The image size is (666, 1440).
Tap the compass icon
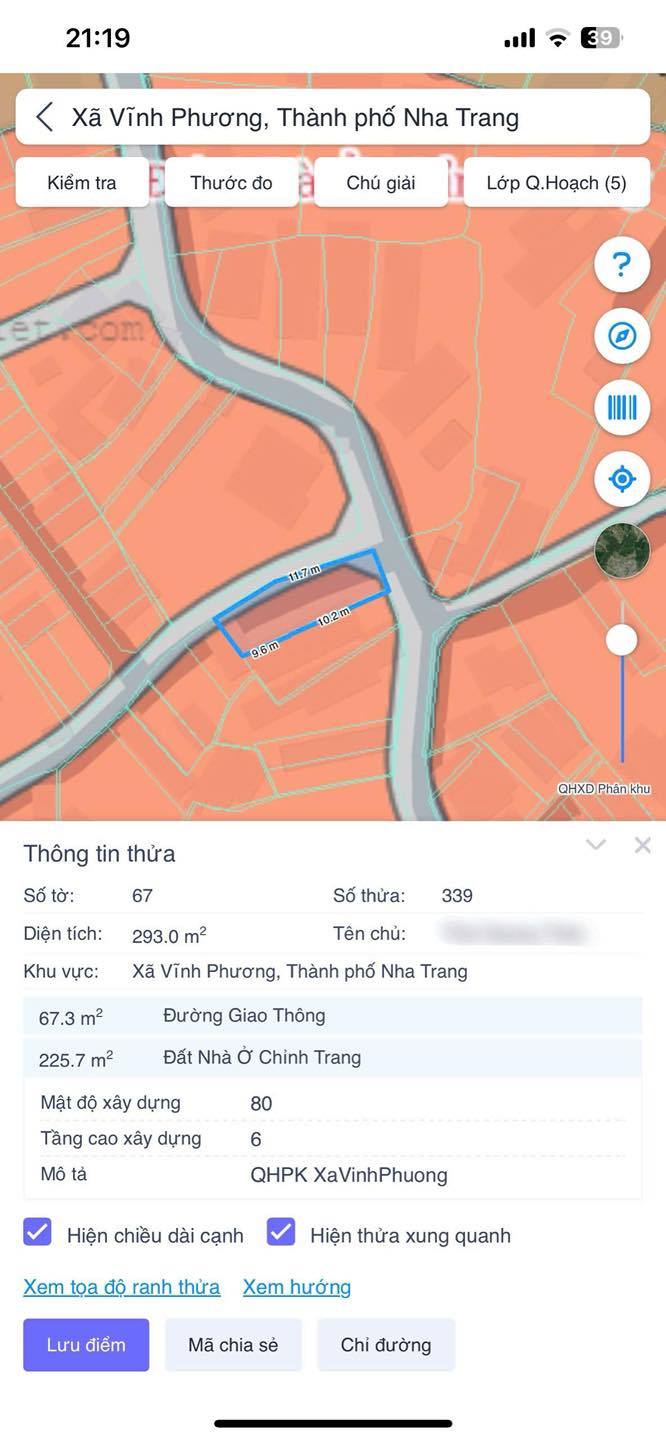pos(622,336)
